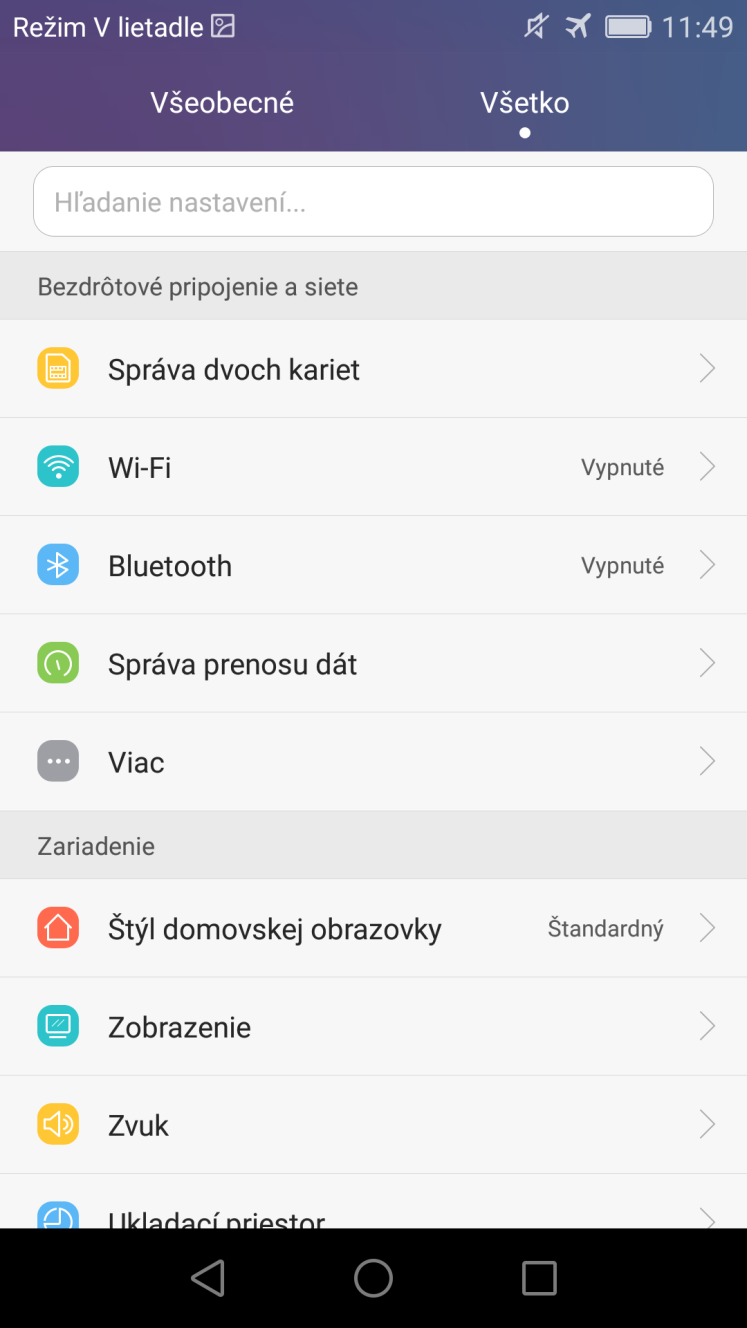Open Správa prenosu dát
This screenshot has height=1328, width=747.
pyautogui.click(x=373, y=664)
